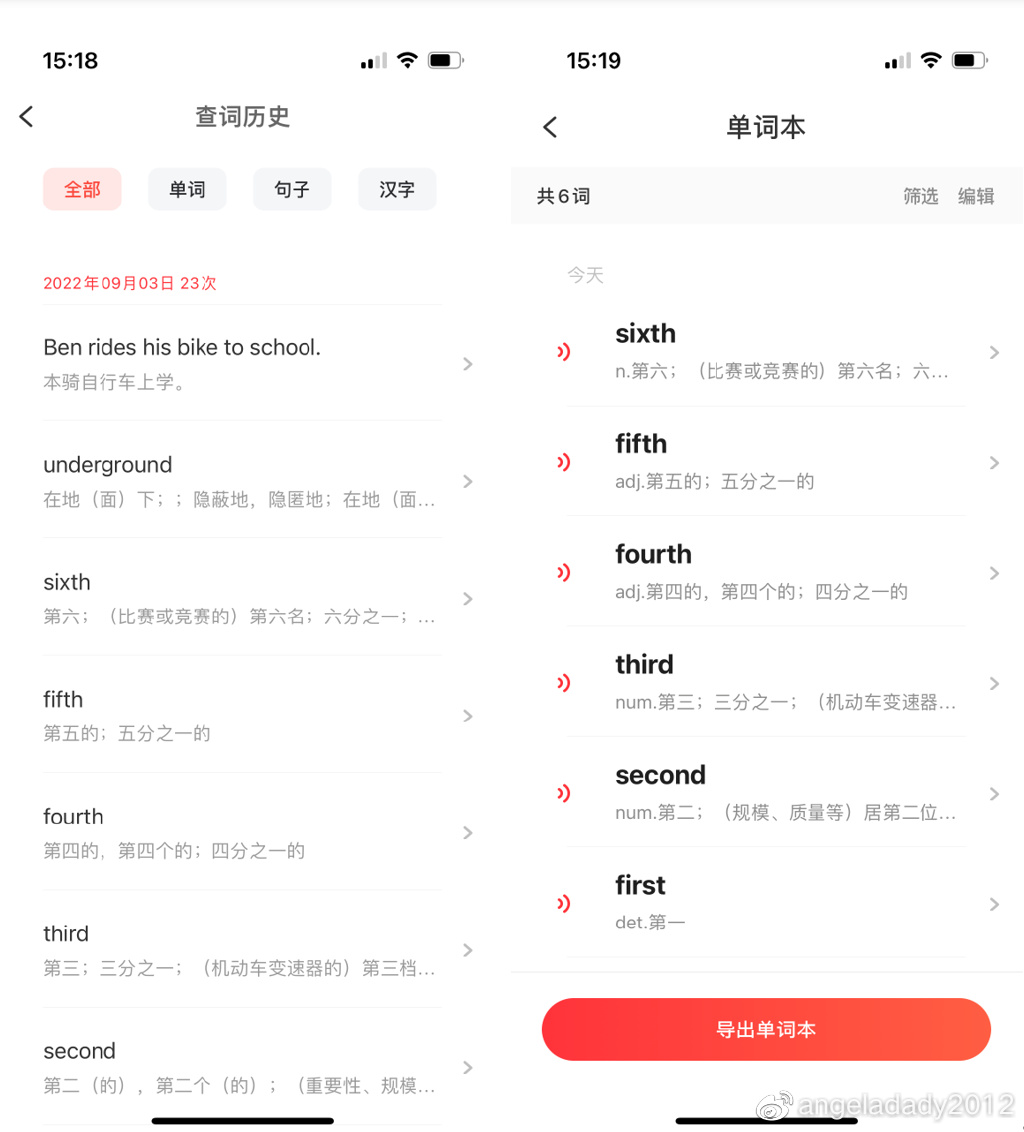Toggle the 汉字 filter chip
This screenshot has width=1024, height=1132.
(397, 189)
